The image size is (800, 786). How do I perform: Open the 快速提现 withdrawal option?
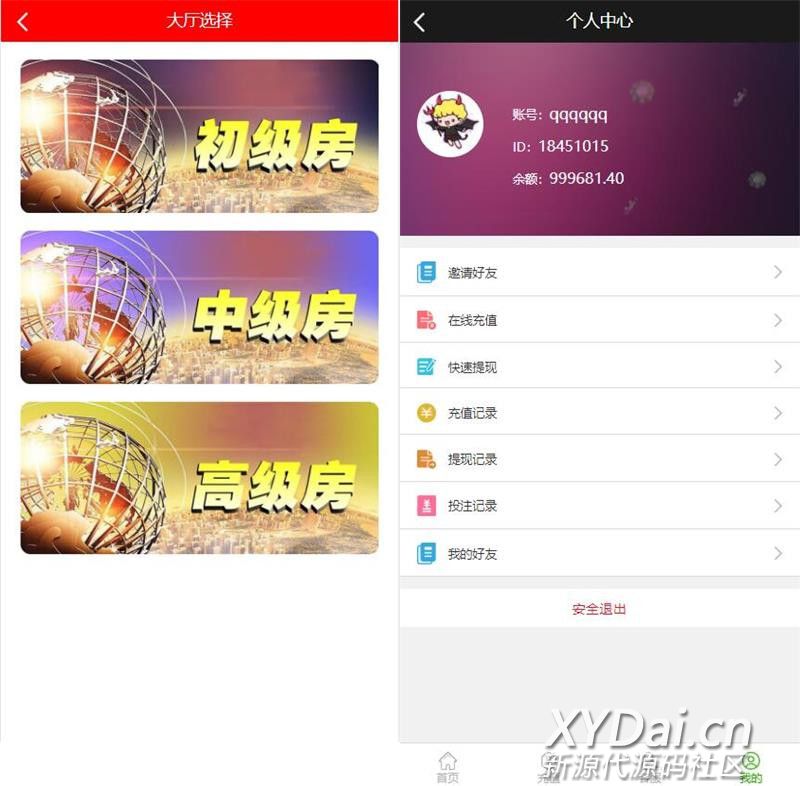pyautogui.click(x=599, y=367)
